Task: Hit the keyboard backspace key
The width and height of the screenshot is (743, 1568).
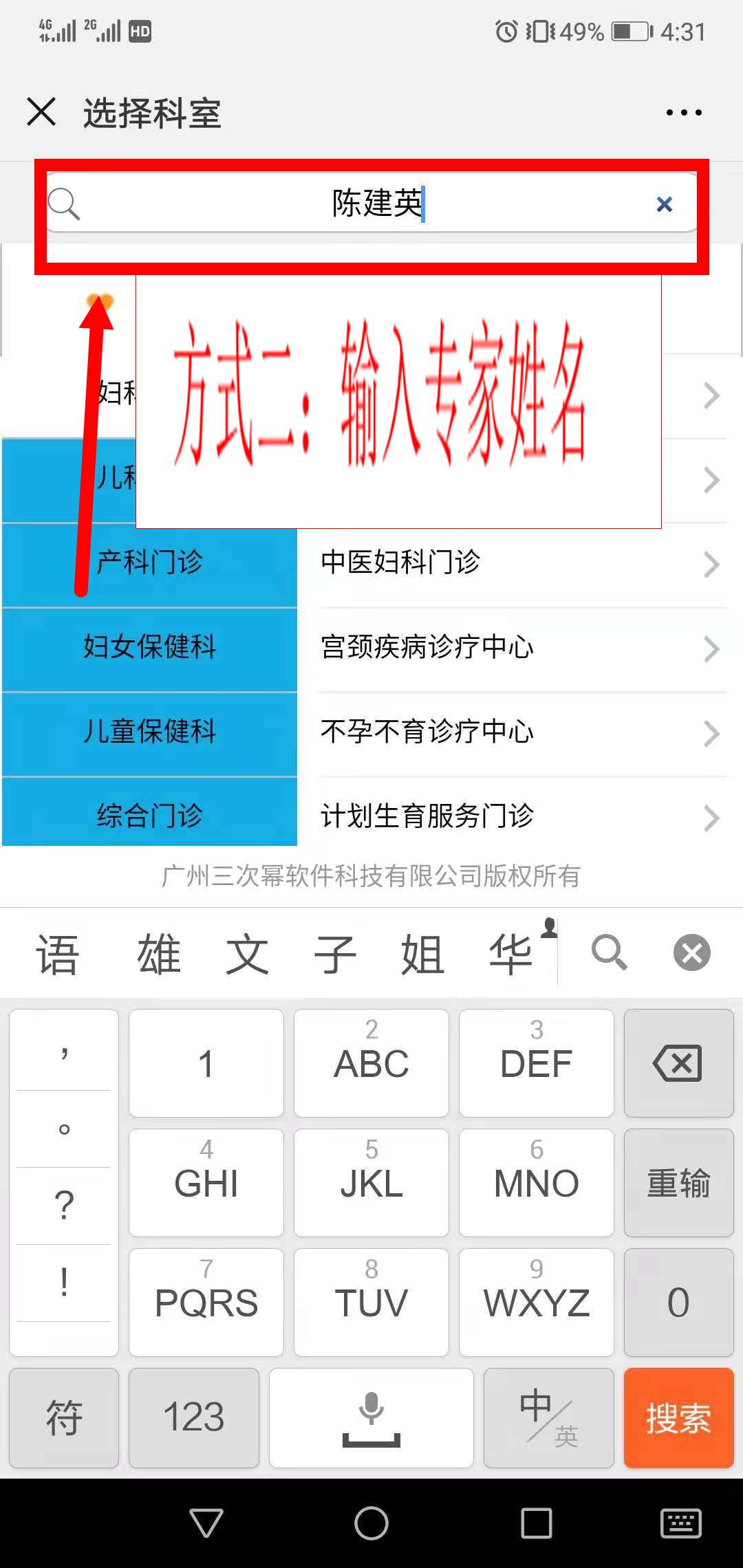Action: [678, 1063]
